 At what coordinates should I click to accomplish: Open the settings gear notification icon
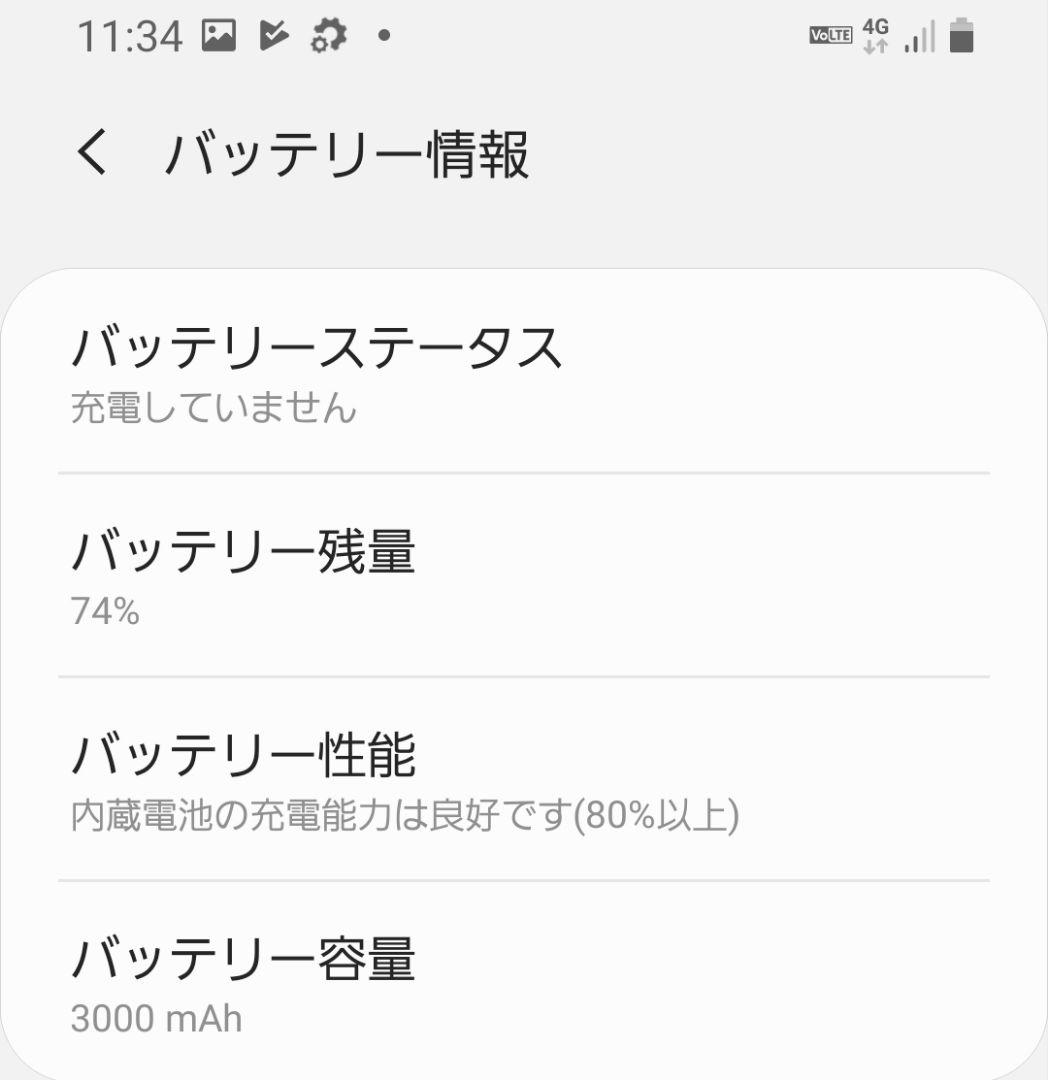327,35
